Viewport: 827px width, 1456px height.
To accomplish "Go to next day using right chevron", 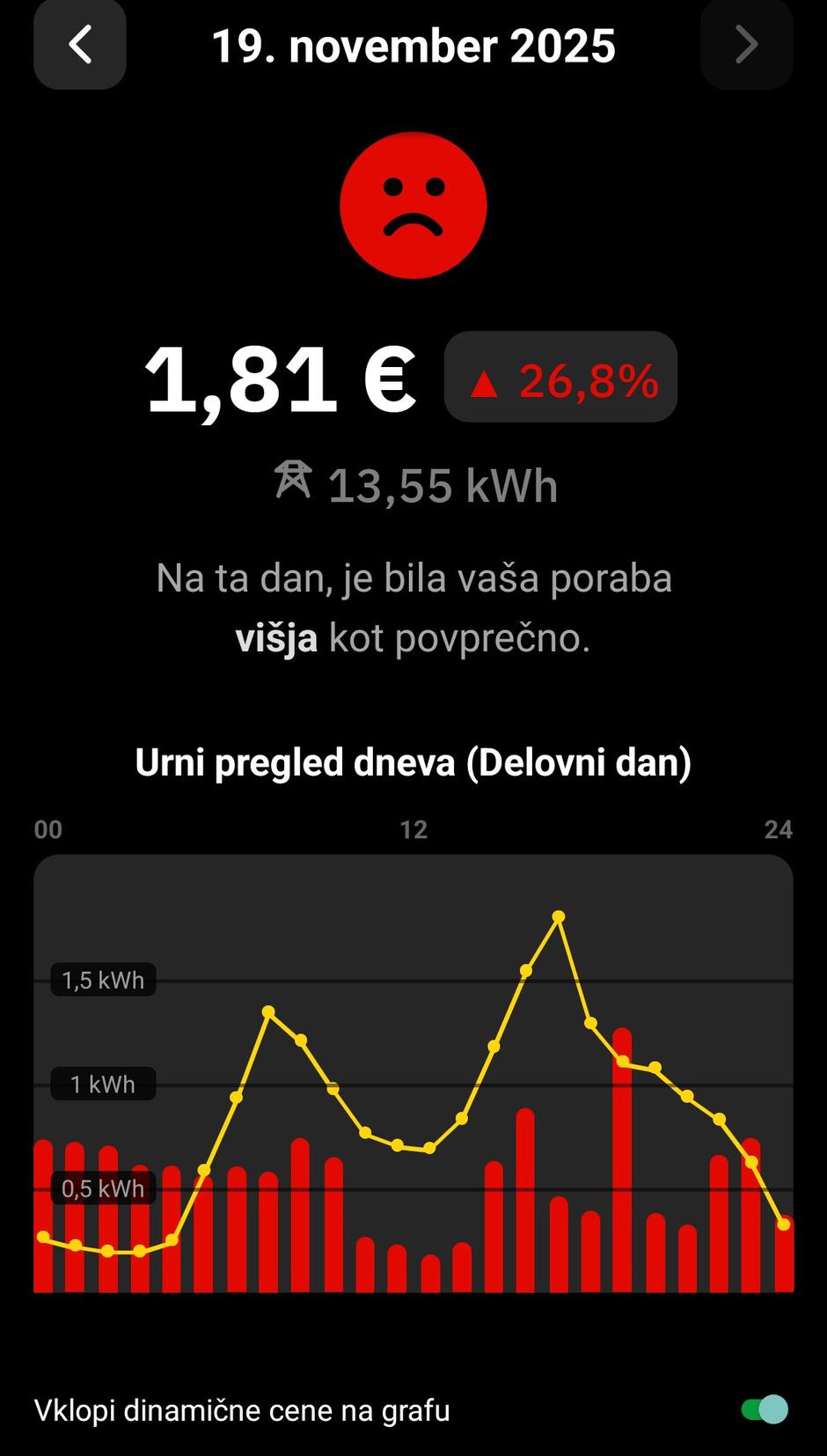I will pos(746,45).
